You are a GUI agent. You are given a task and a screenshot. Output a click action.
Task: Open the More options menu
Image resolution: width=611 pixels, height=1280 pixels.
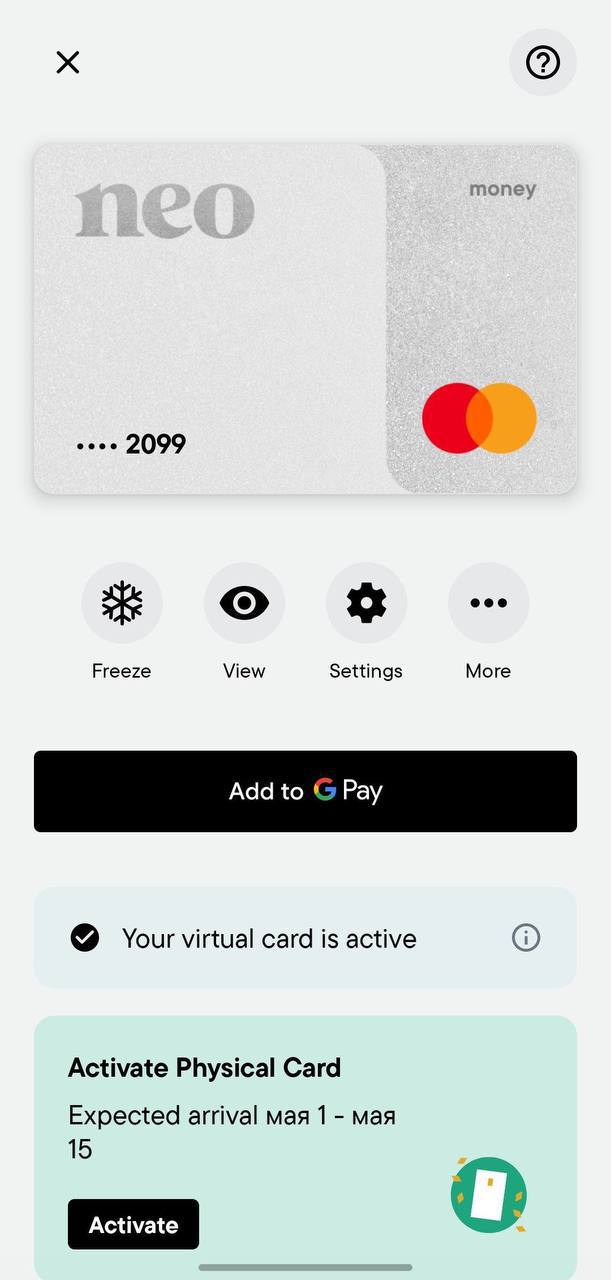(488, 603)
